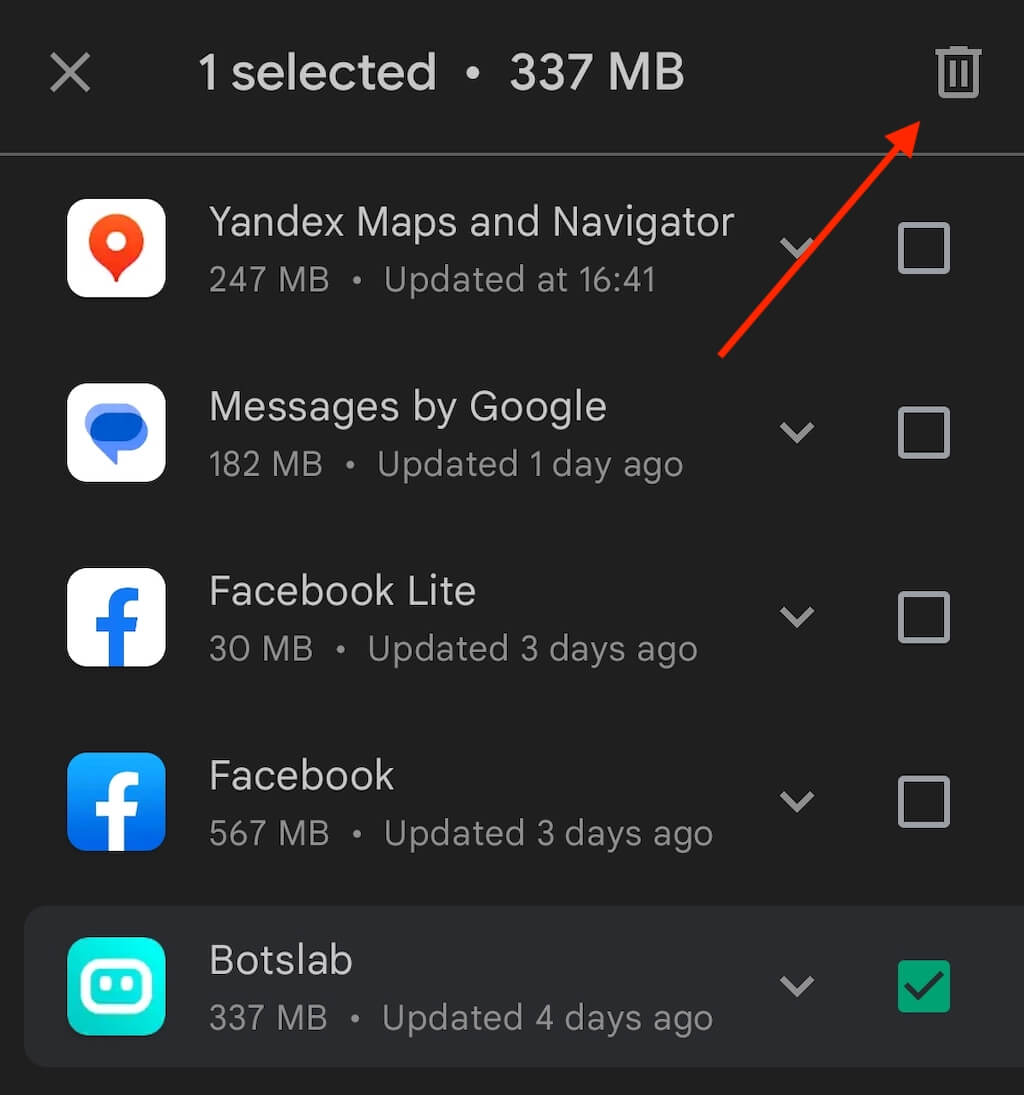Viewport: 1024px width, 1095px height.
Task: Select the Yandex Maps and Navigator checkbox
Action: pyautogui.click(x=923, y=248)
